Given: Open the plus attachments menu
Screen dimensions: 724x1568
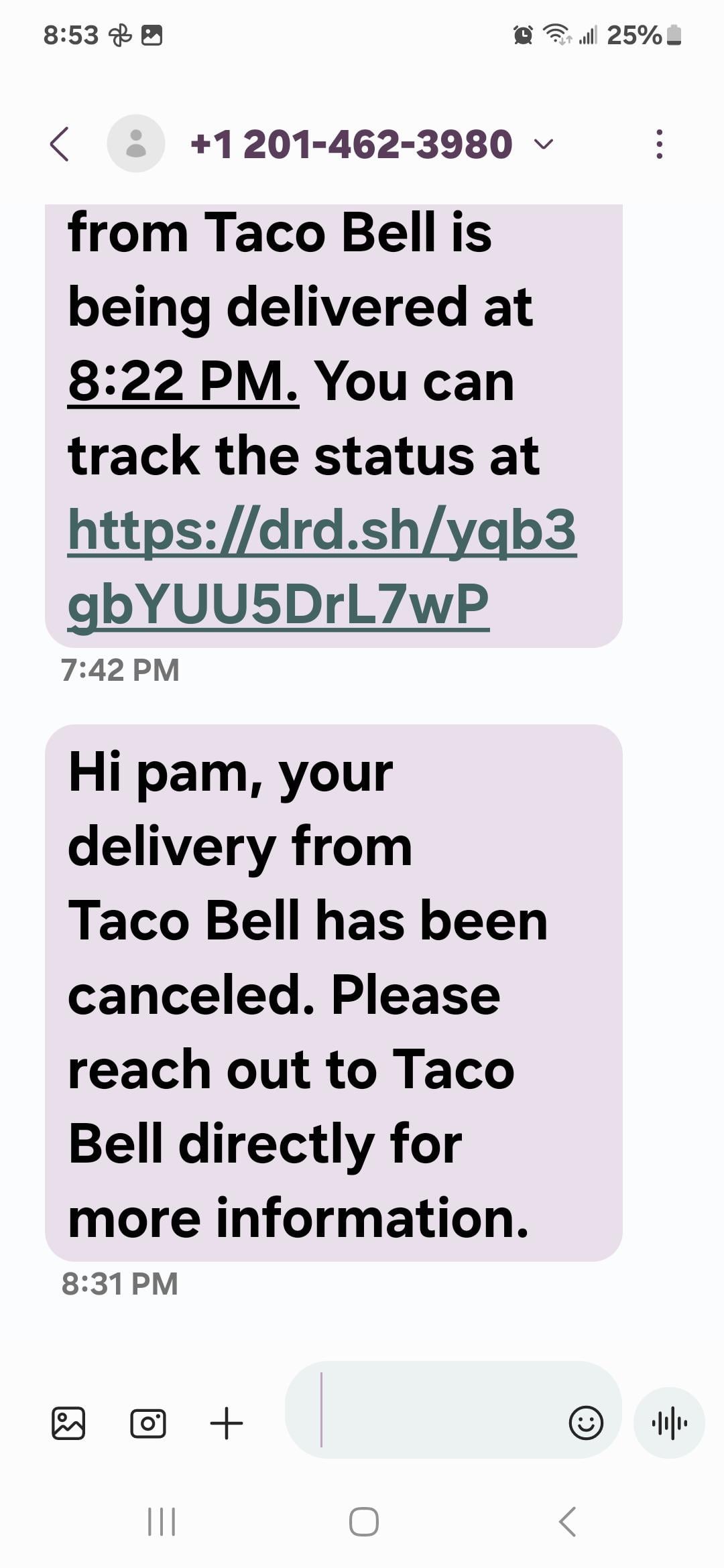Looking at the screenshot, I should click(227, 1423).
